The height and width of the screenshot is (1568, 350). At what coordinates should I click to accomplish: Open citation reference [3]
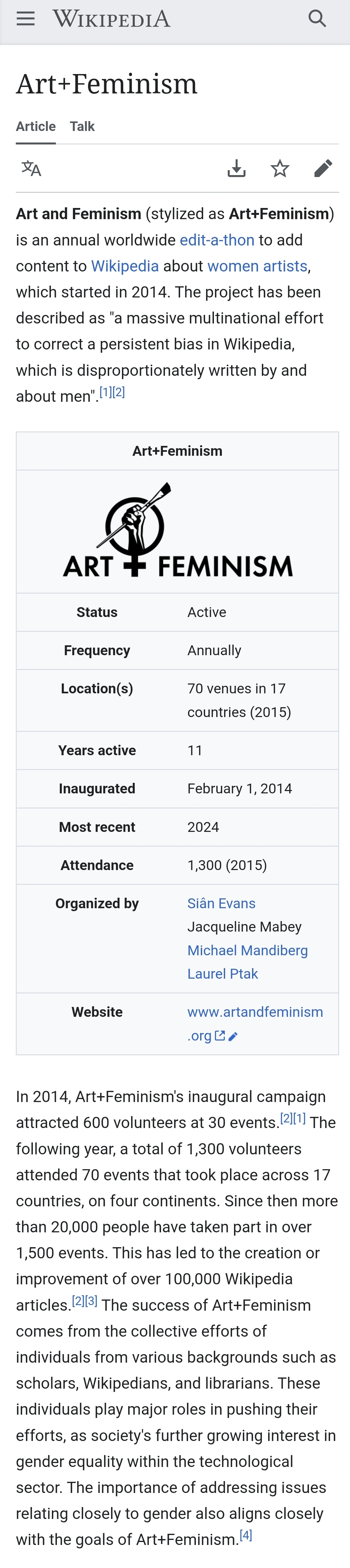coord(91,1301)
